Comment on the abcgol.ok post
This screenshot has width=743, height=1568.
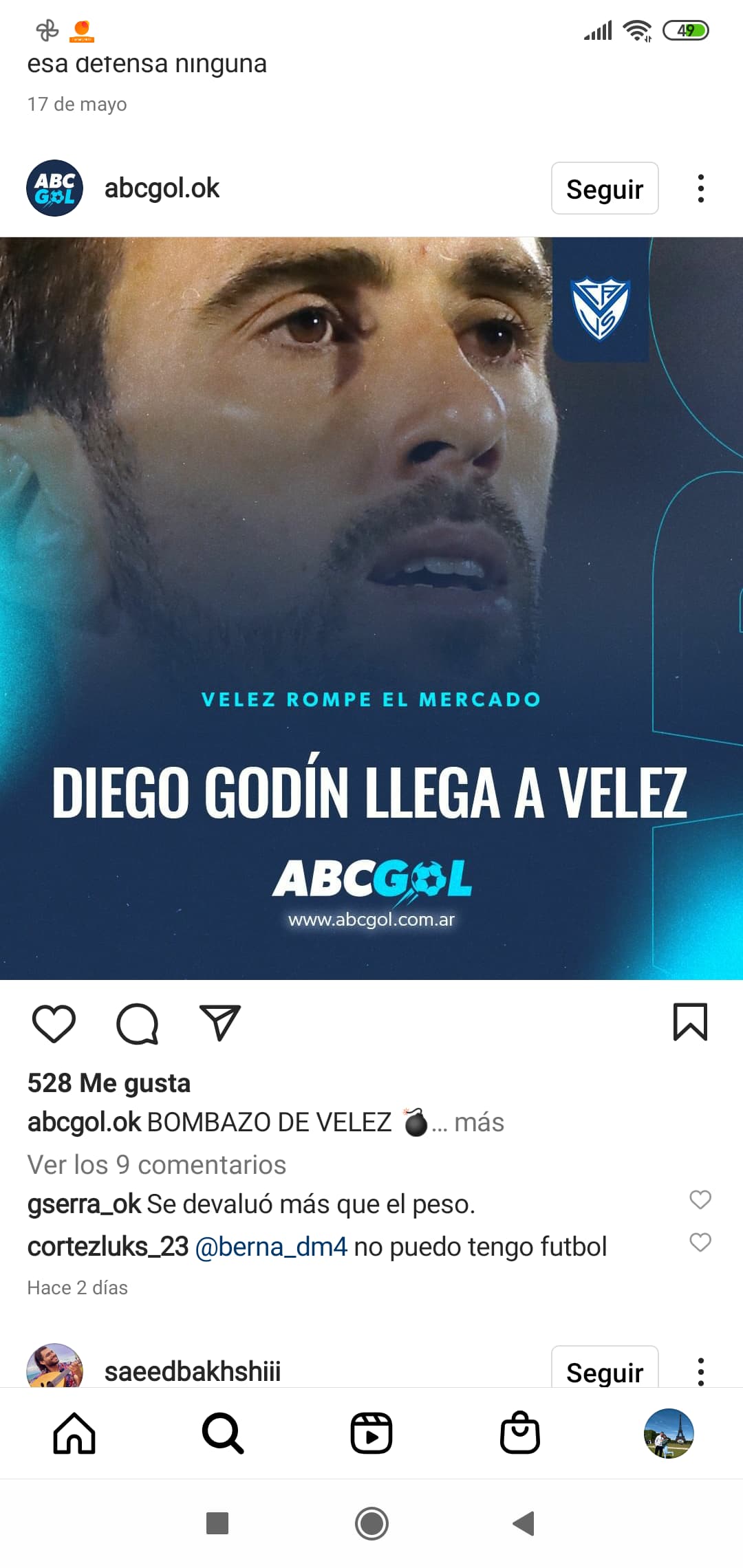pos(137,1023)
